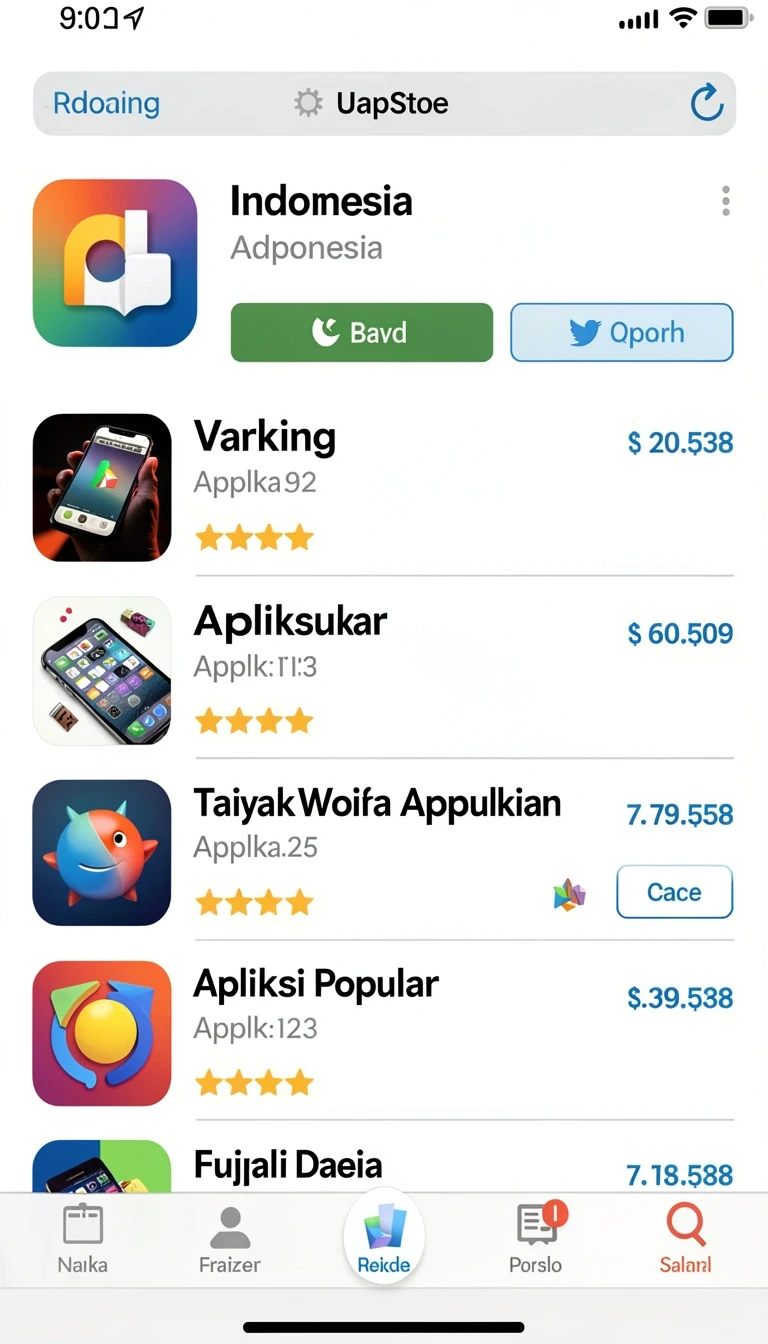The image size is (768, 1344).
Task: Open the Apliksukar app listing
Action: click(384, 670)
